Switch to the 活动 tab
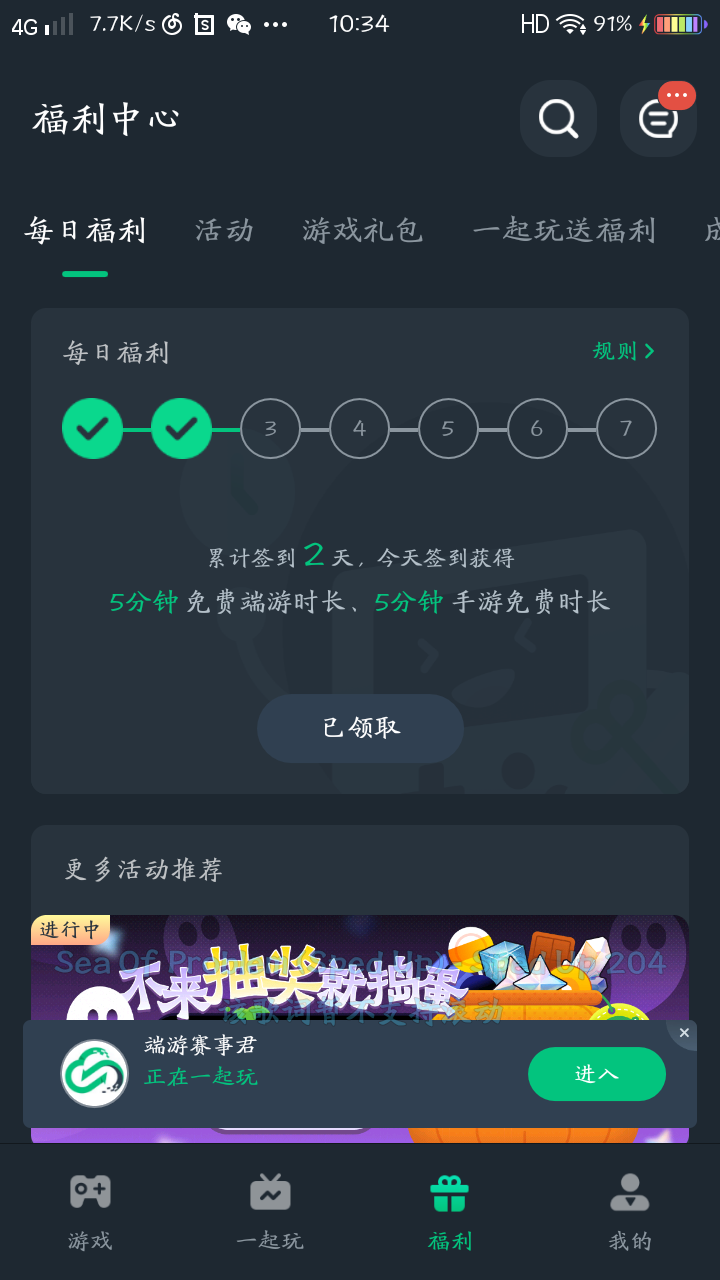This screenshot has width=720, height=1280. click(224, 231)
